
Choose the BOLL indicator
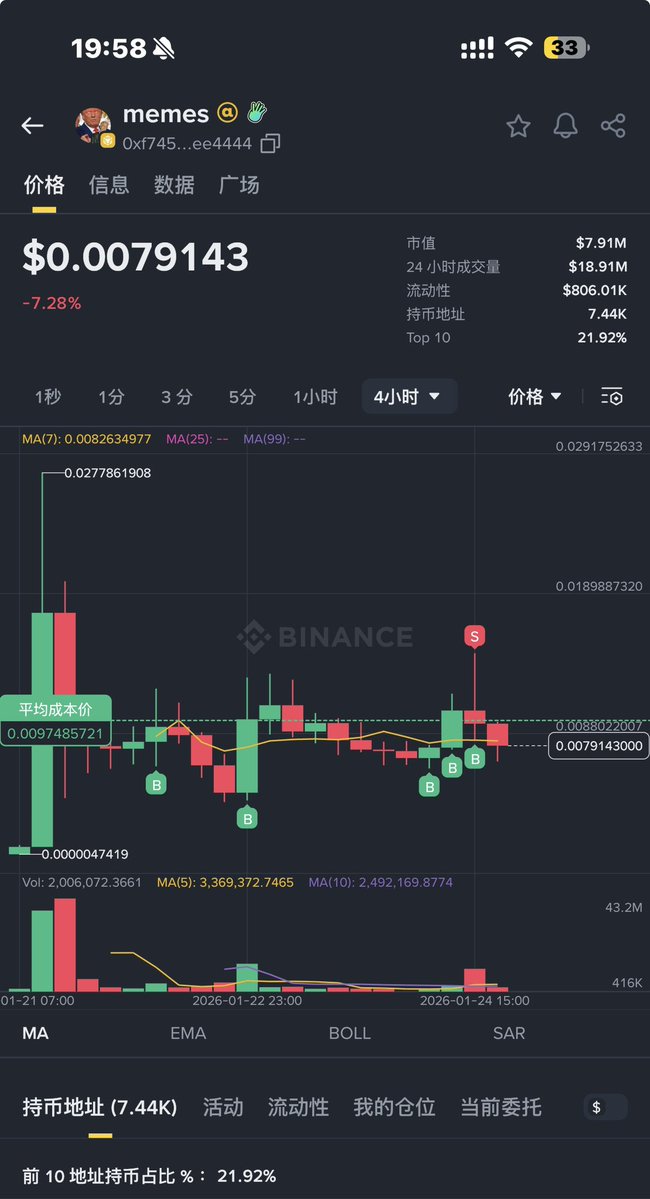coord(349,1033)
